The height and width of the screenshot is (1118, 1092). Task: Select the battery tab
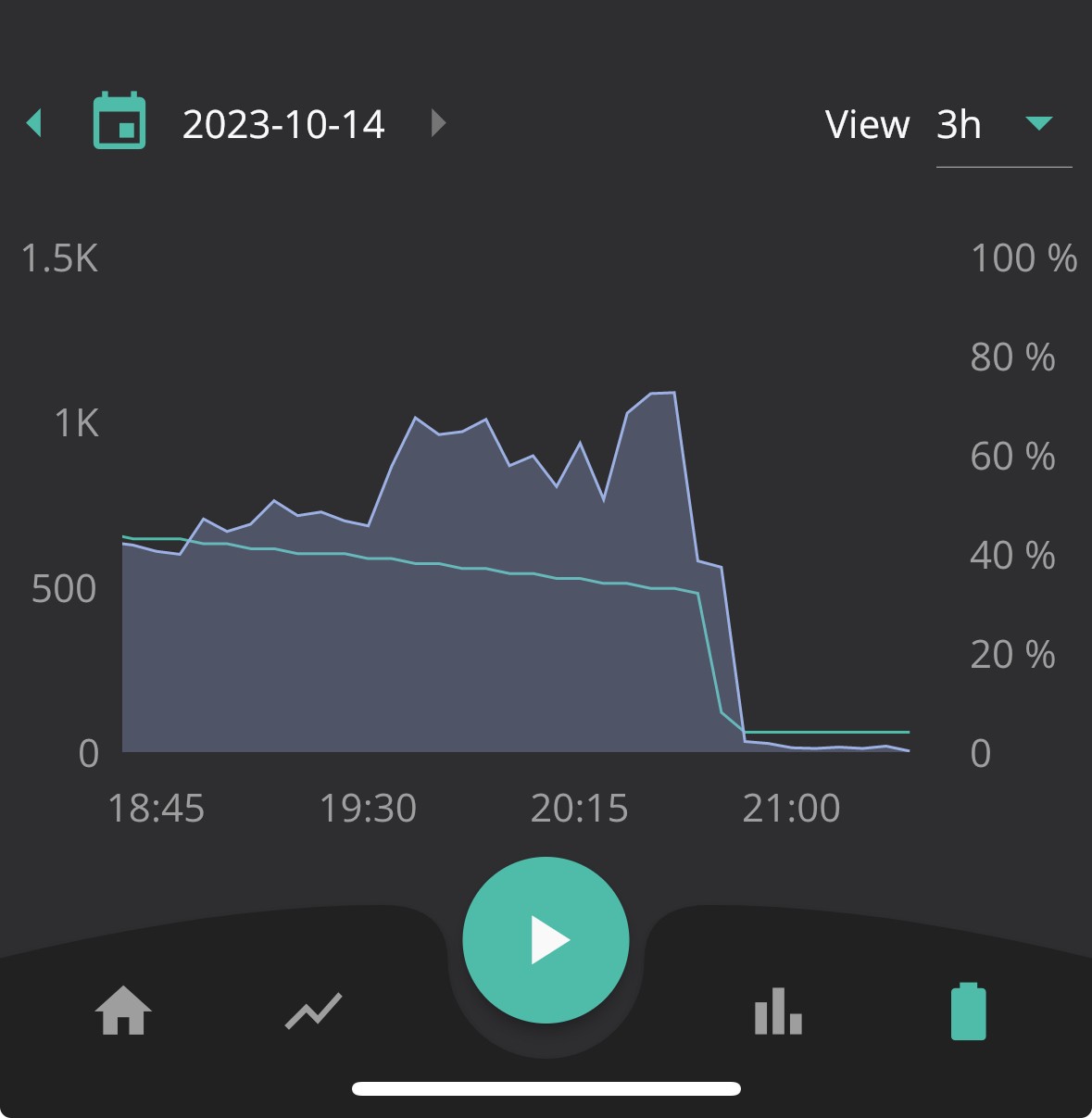[969, 1011]
